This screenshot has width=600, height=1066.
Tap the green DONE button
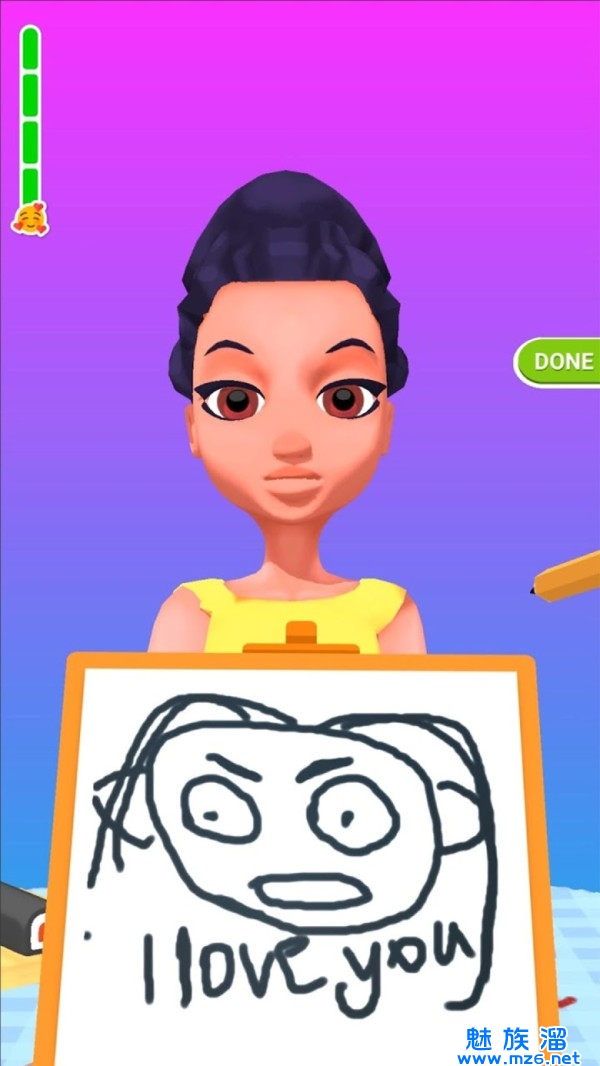point(560,362)
